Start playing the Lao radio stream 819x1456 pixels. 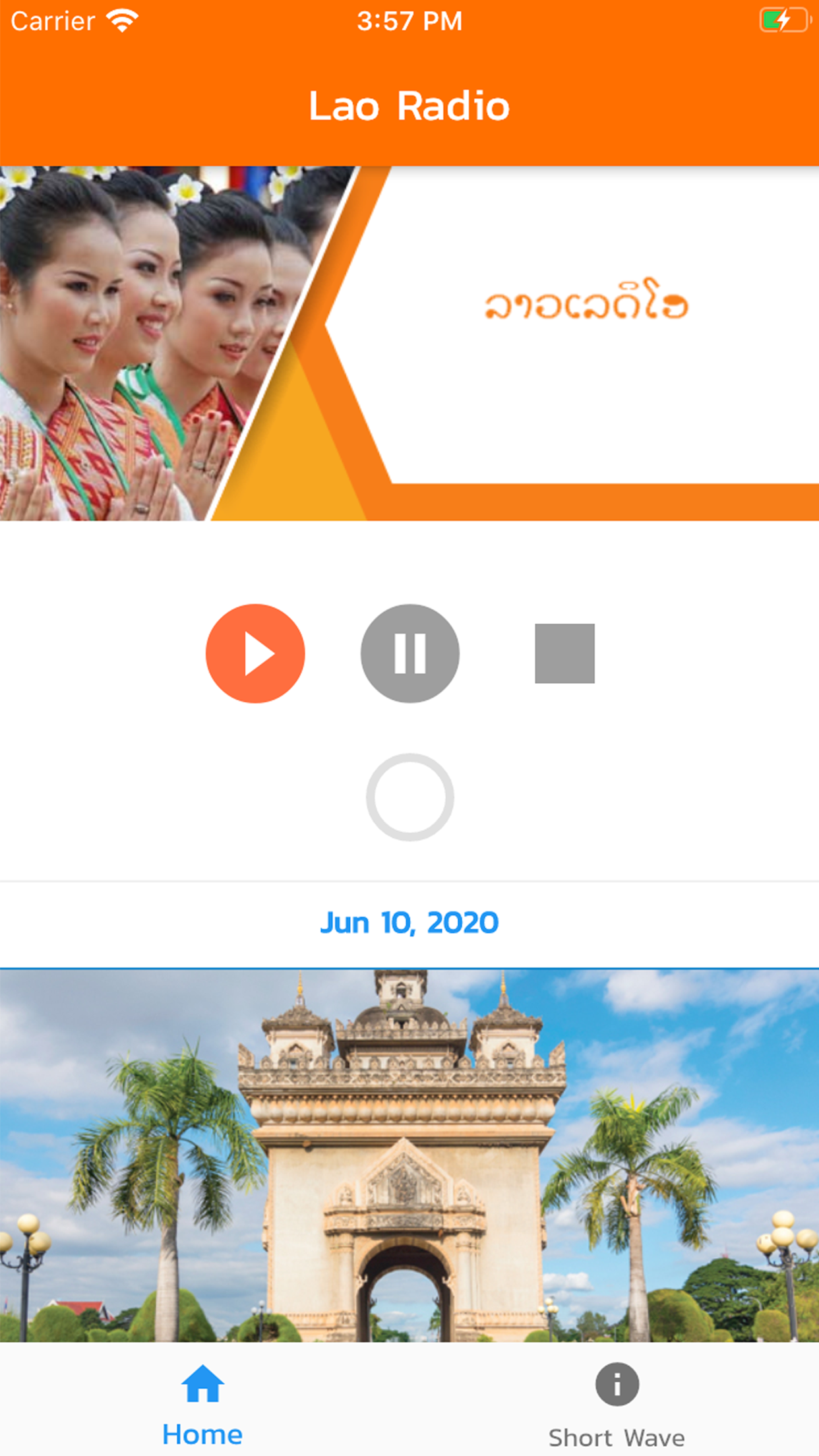[255, 653]
